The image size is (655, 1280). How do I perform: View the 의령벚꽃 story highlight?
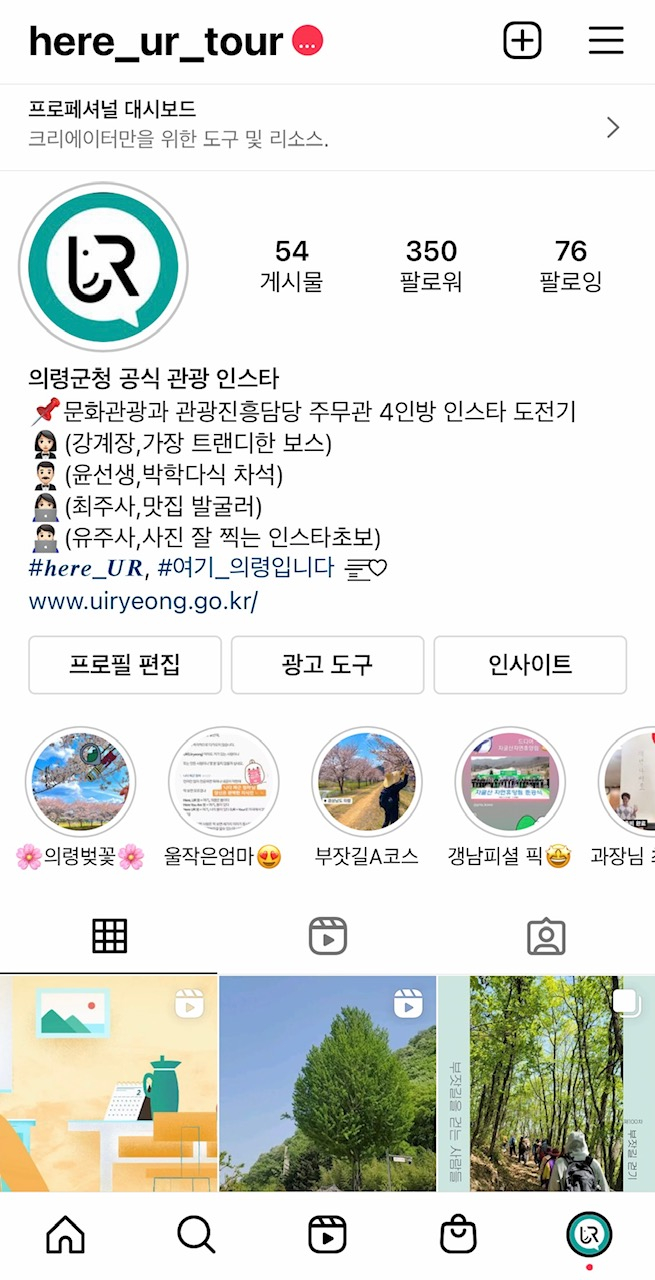80,782
